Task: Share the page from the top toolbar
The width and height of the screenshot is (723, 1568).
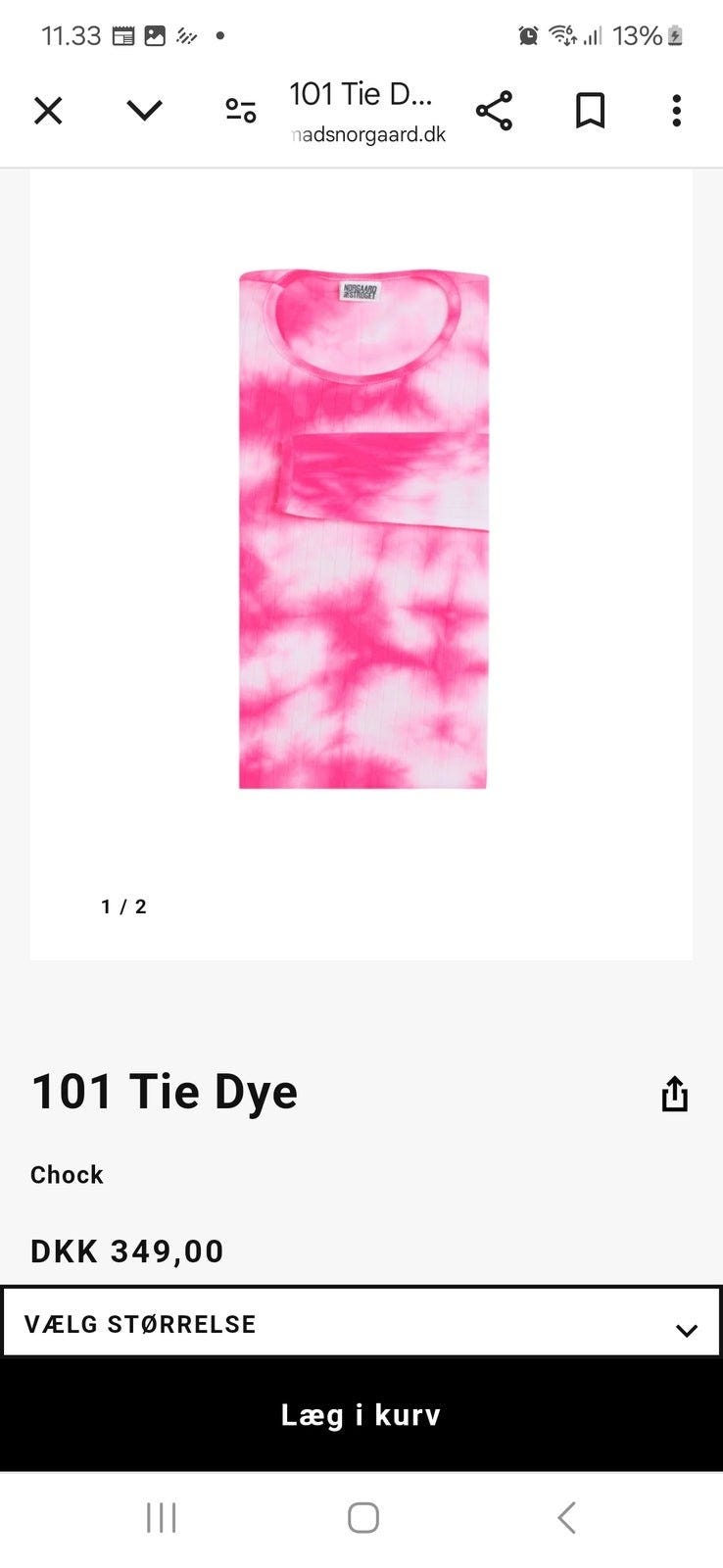Action: (495, 111)
